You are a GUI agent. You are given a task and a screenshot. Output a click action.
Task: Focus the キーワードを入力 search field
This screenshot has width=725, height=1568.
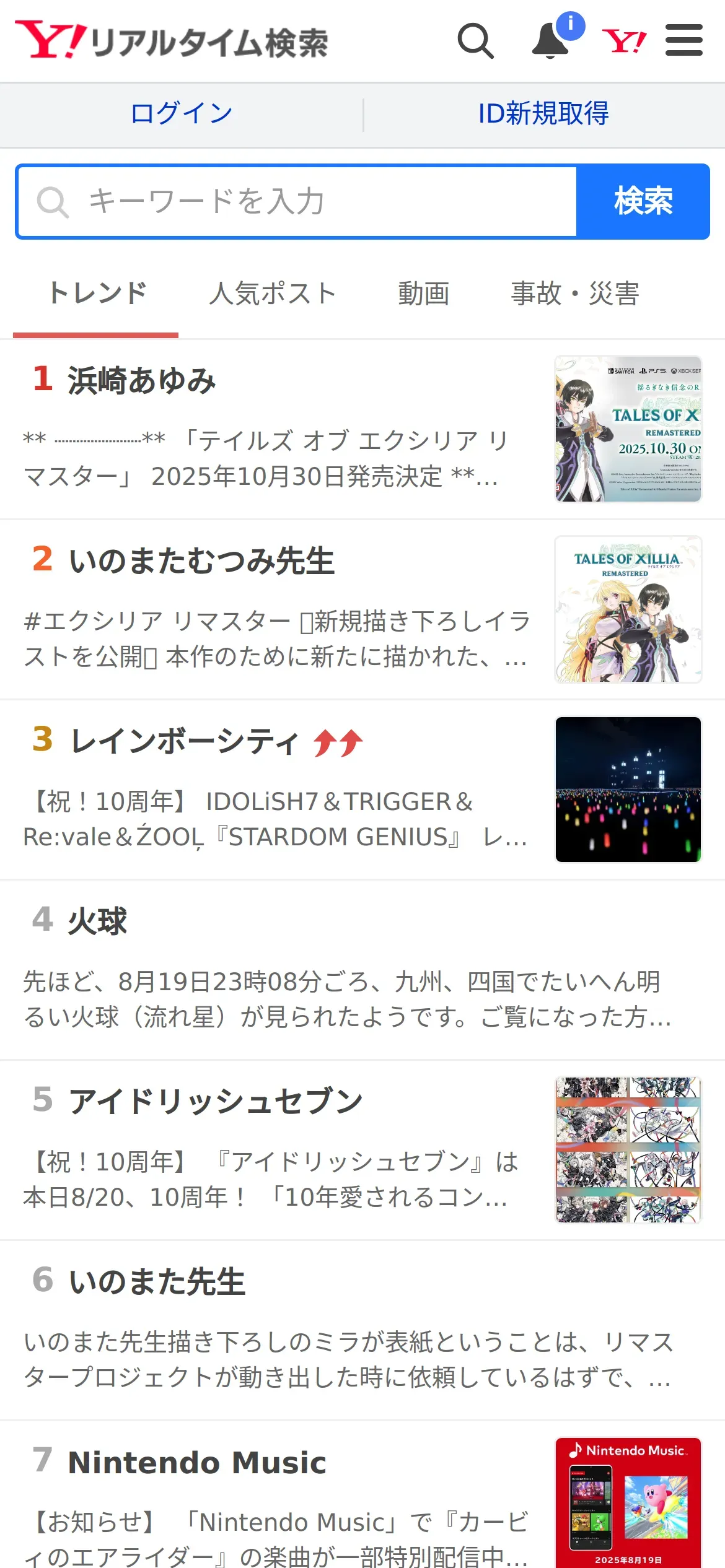[297, 201]
